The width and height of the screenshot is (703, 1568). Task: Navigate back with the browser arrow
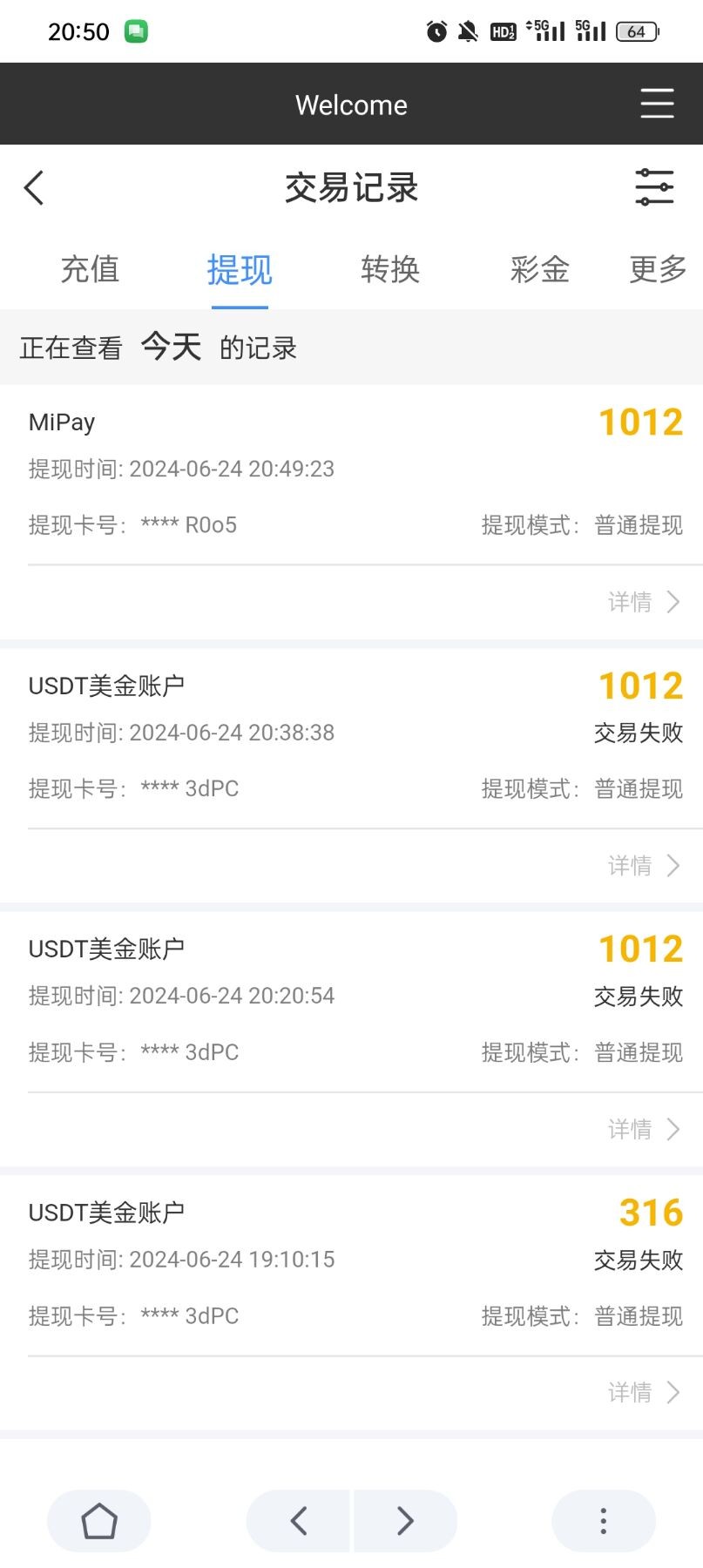point(299,1521)
